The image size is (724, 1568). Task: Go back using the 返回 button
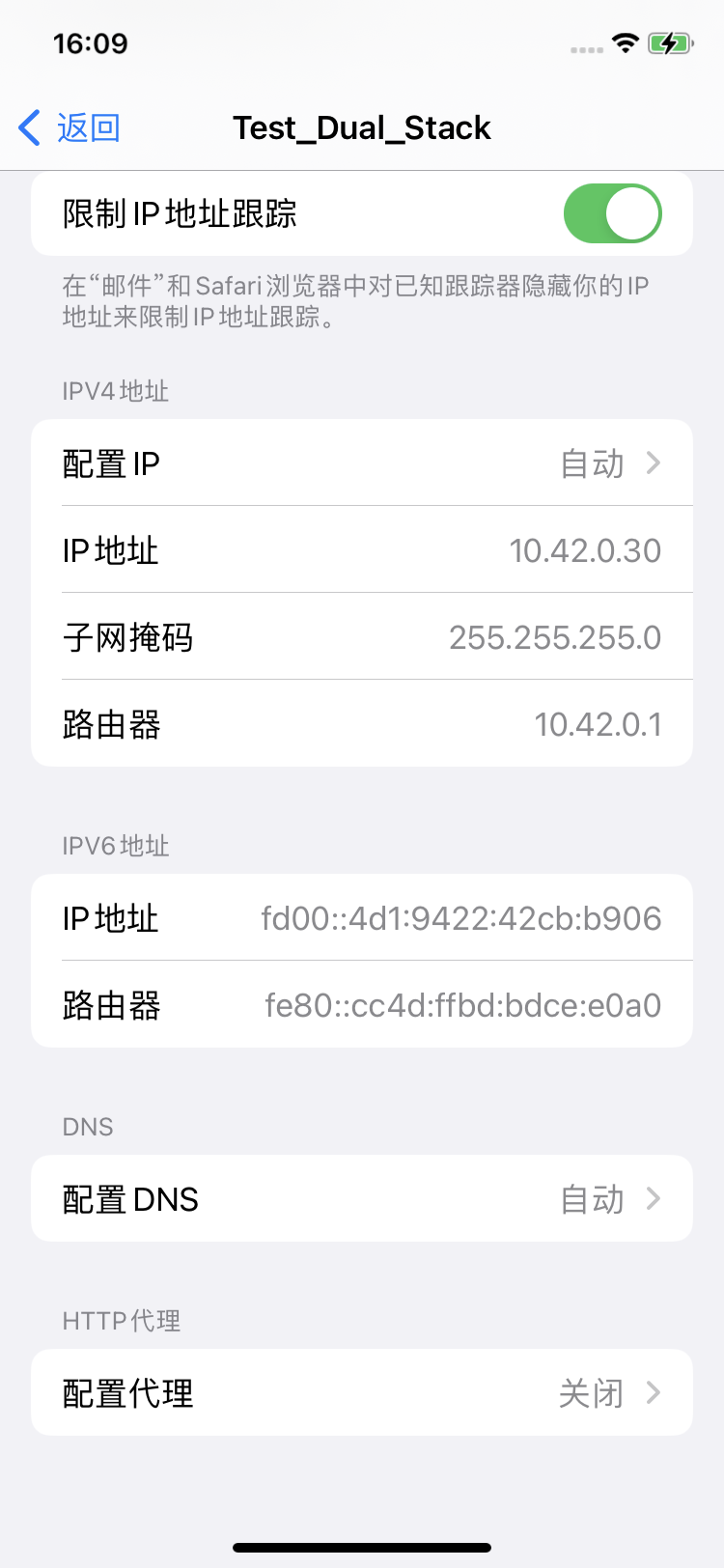[70, 127]
